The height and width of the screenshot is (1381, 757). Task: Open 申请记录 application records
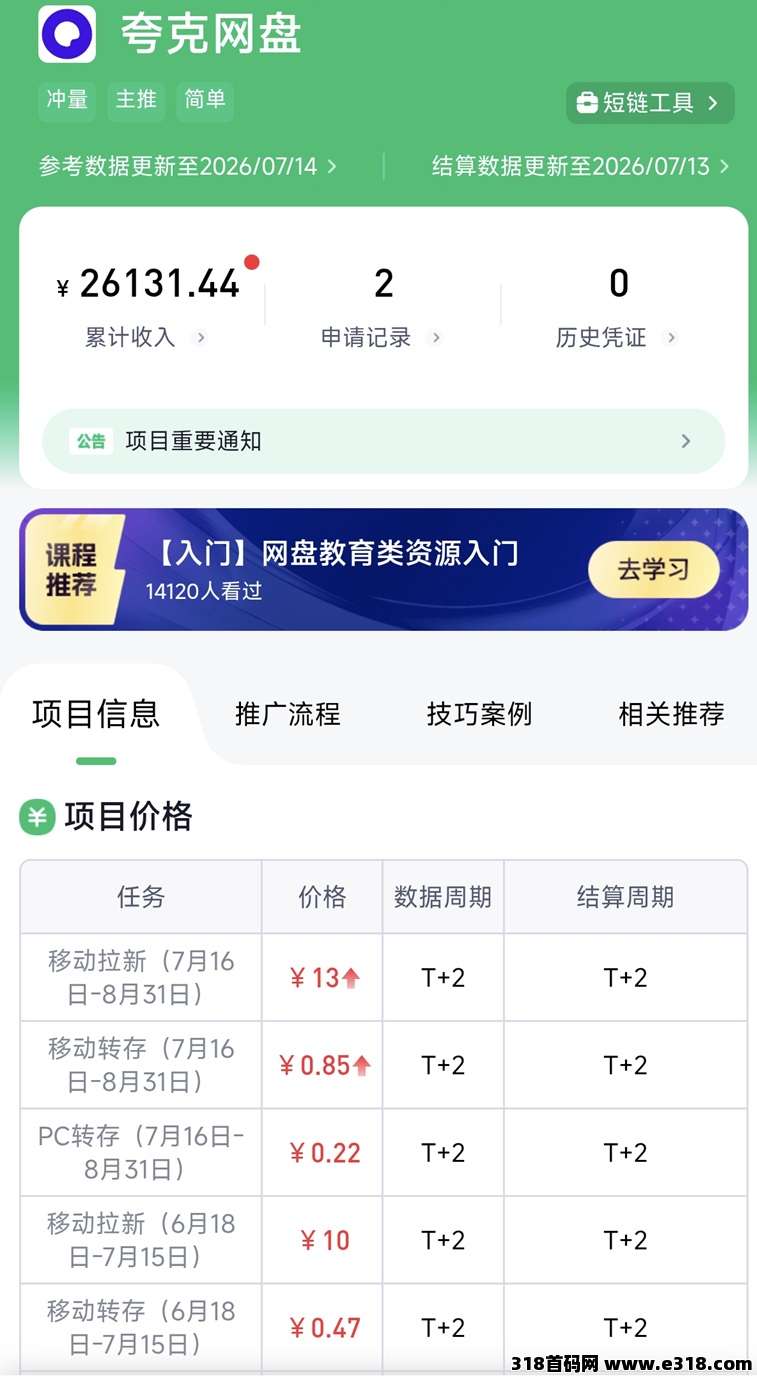pyautogui.click(x=381, y=338)
